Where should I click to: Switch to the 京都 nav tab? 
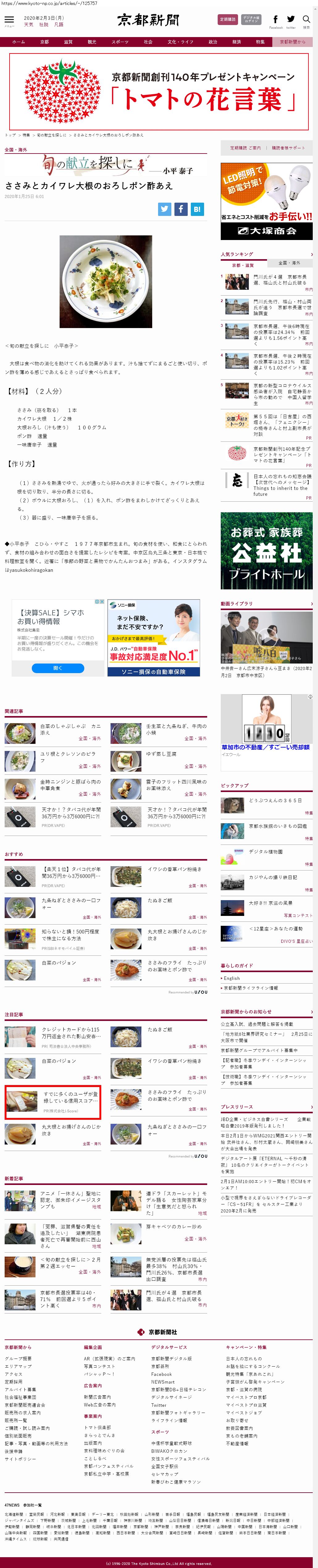44,42
